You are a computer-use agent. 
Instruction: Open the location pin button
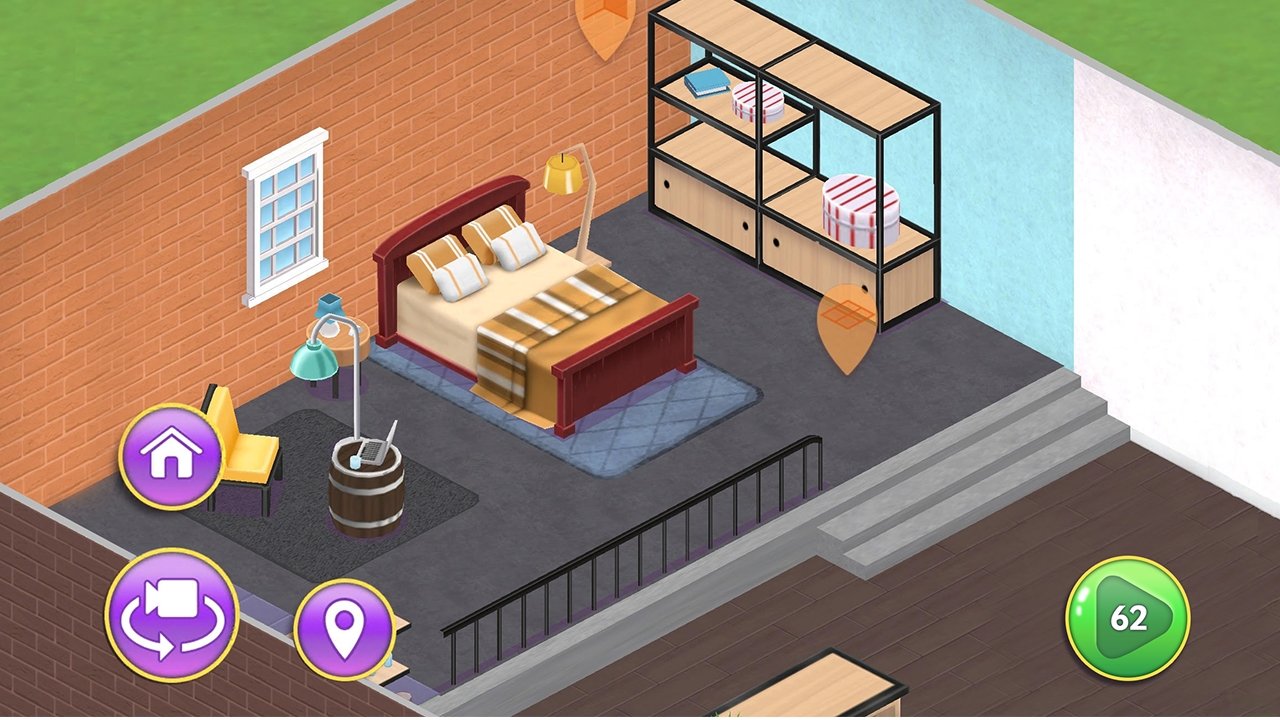pos(344,630)
